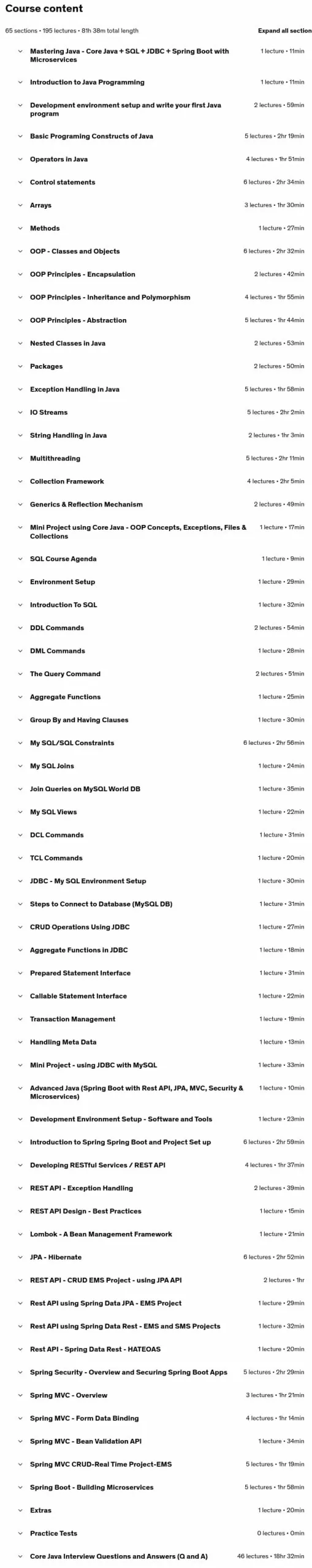Expand the My SQL Joins section
Viewport: 312px width, 1568px height.
point(156,766)
